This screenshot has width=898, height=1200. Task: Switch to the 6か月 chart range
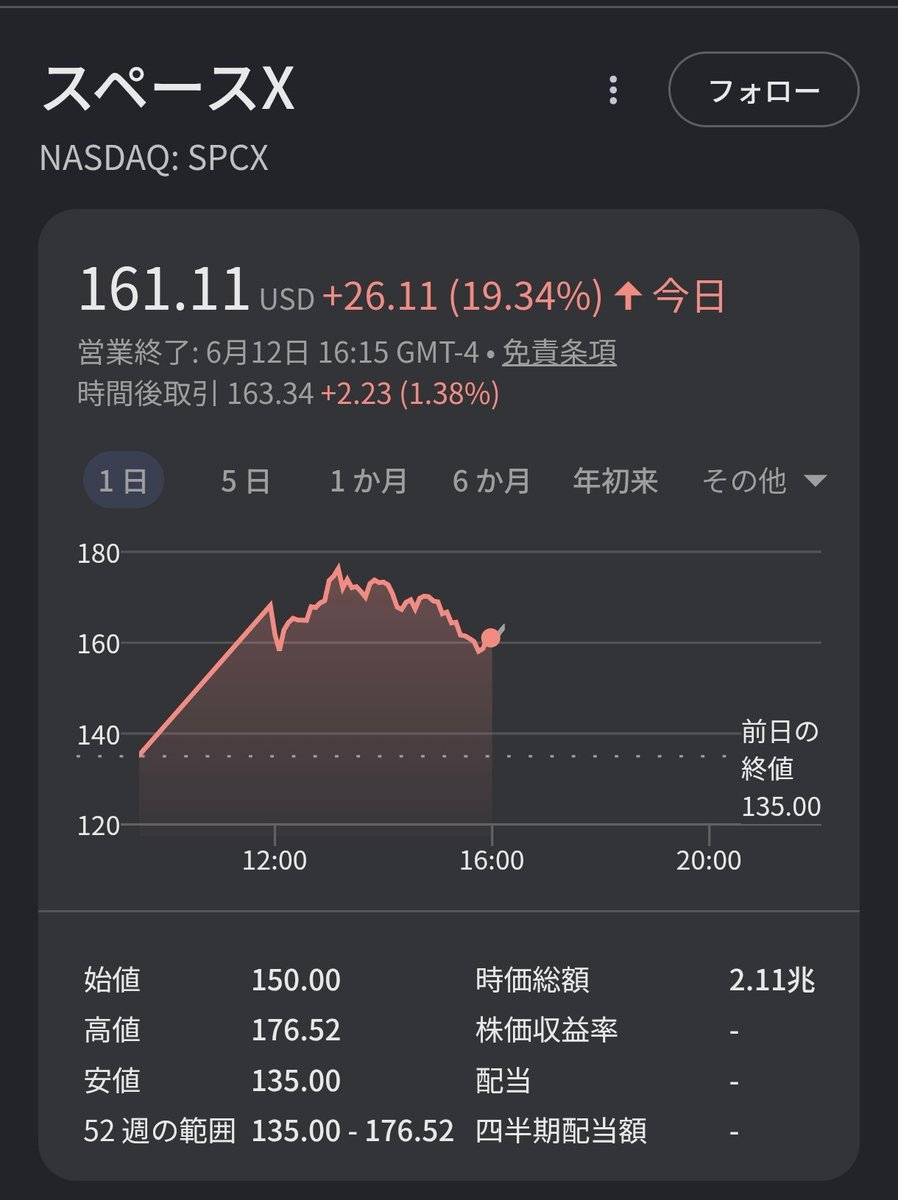tap(491, 481)
